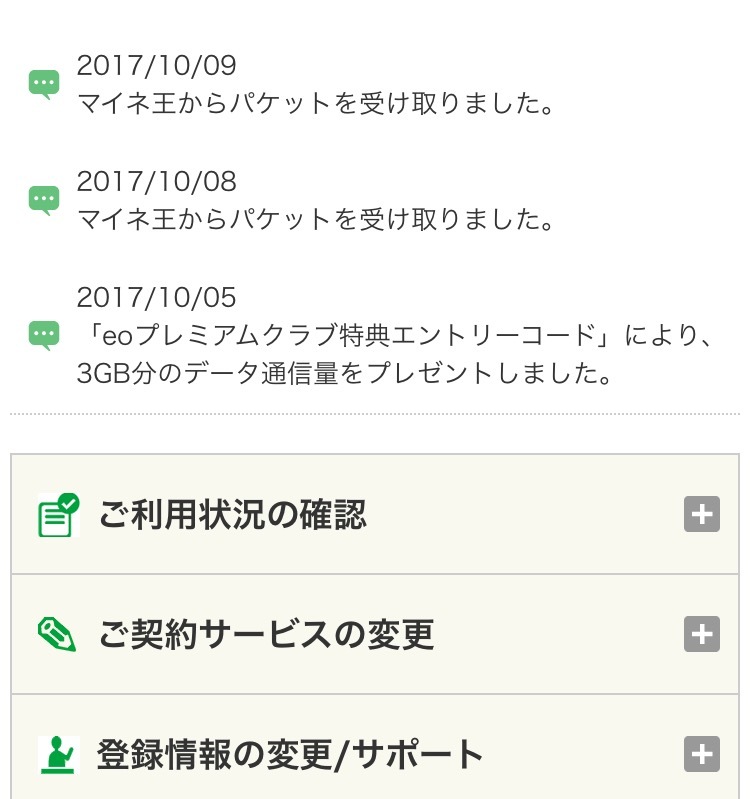Expand the ご利用状況の確認 section

click(x=701, y=515)
